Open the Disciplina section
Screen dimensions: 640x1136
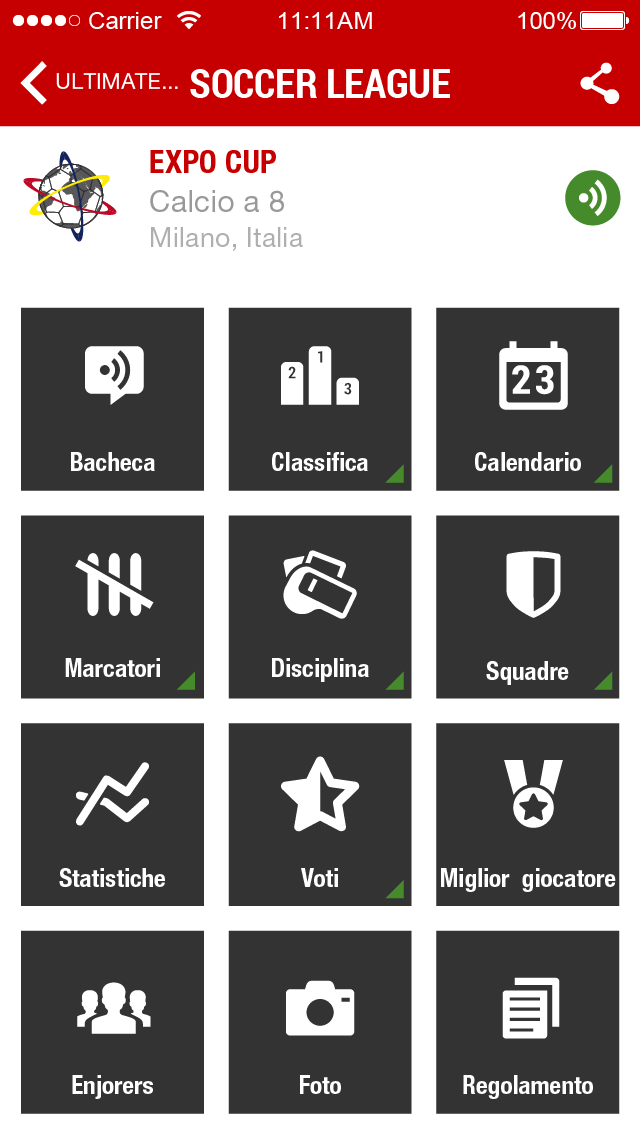click(320, 606)
